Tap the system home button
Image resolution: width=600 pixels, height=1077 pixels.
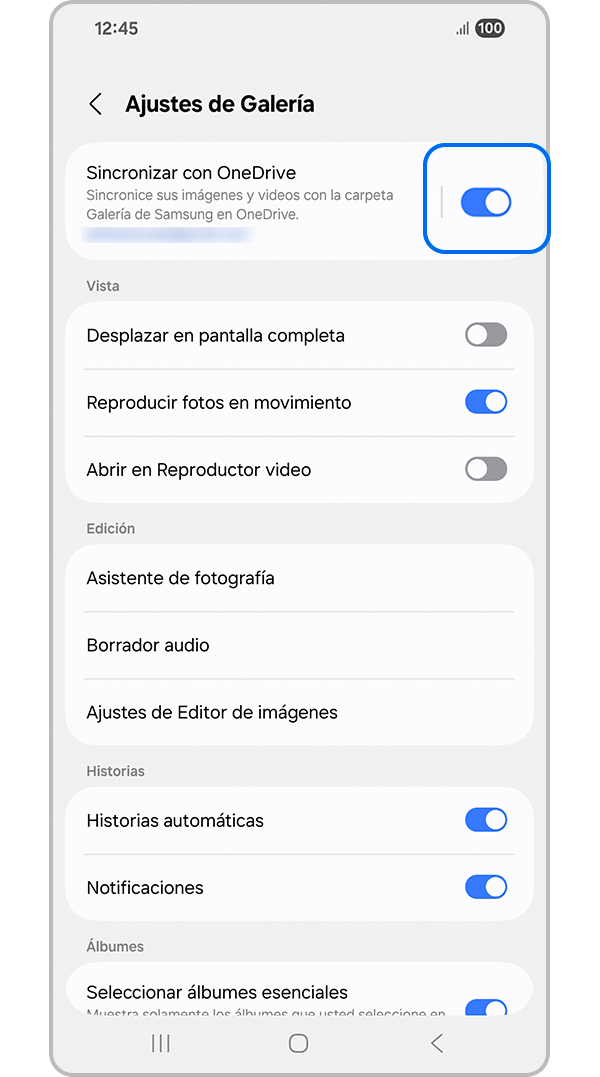click(x=298, y=1043)
